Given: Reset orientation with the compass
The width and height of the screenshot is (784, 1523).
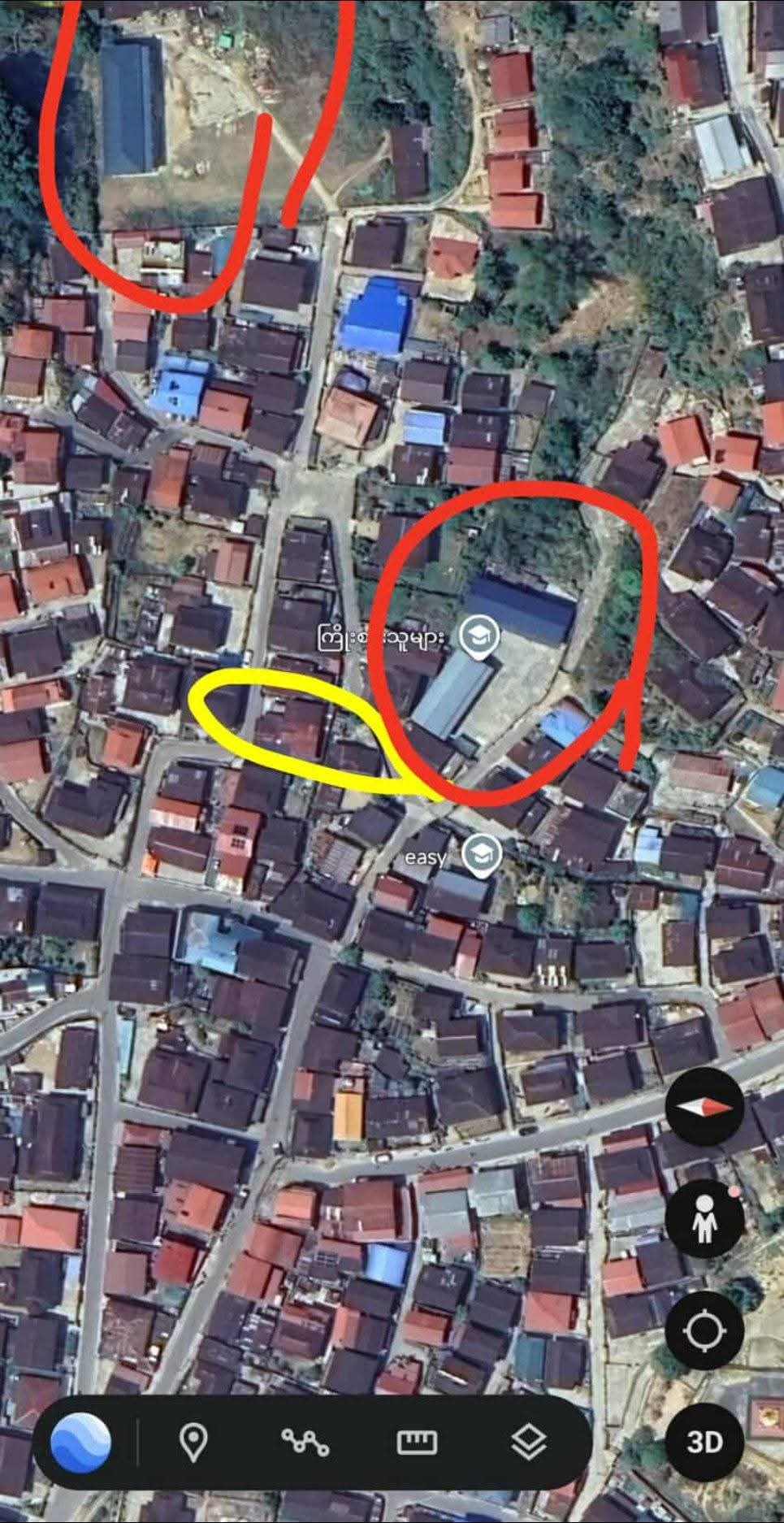Looking at the screenshot, I should tap(704, 1107).
